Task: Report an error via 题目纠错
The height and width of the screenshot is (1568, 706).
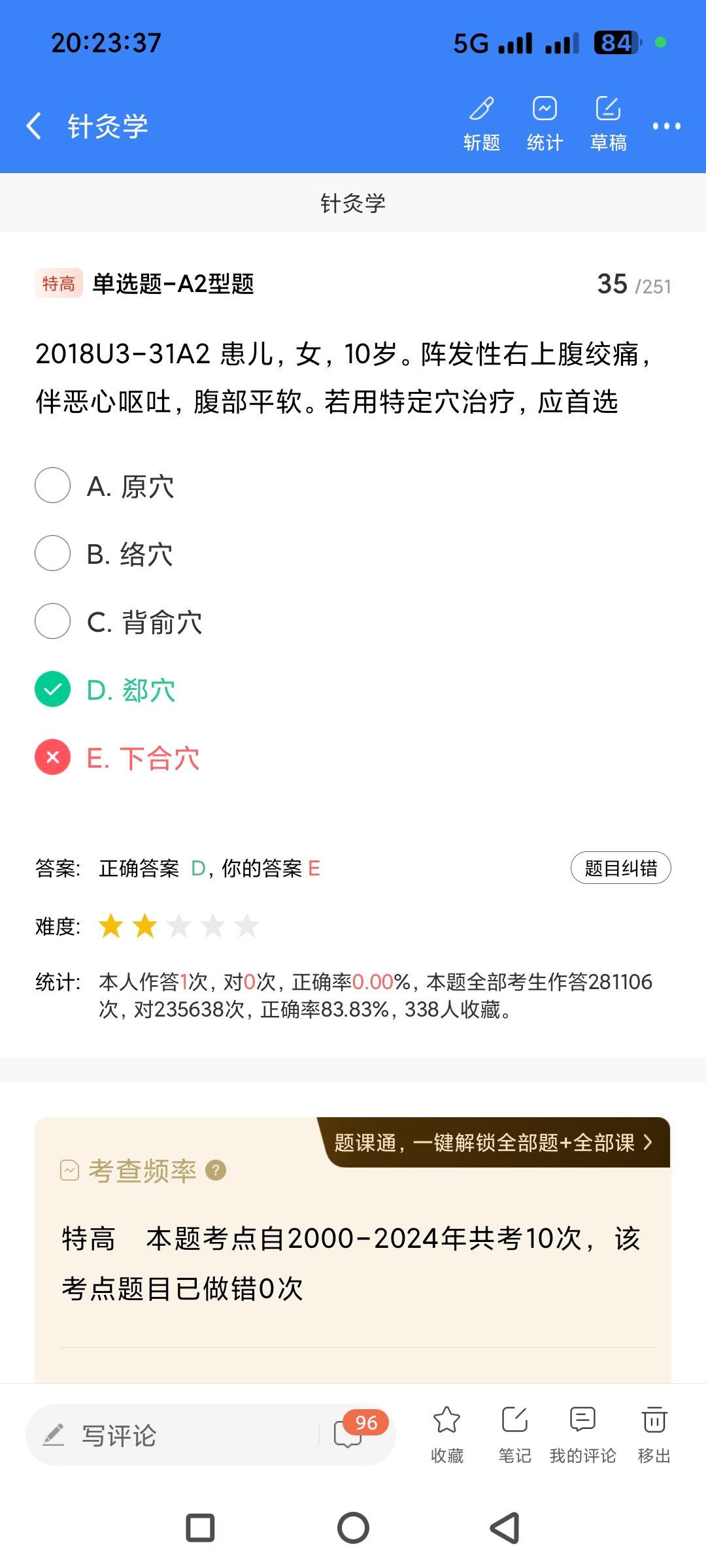Action: tap(620, 868)
